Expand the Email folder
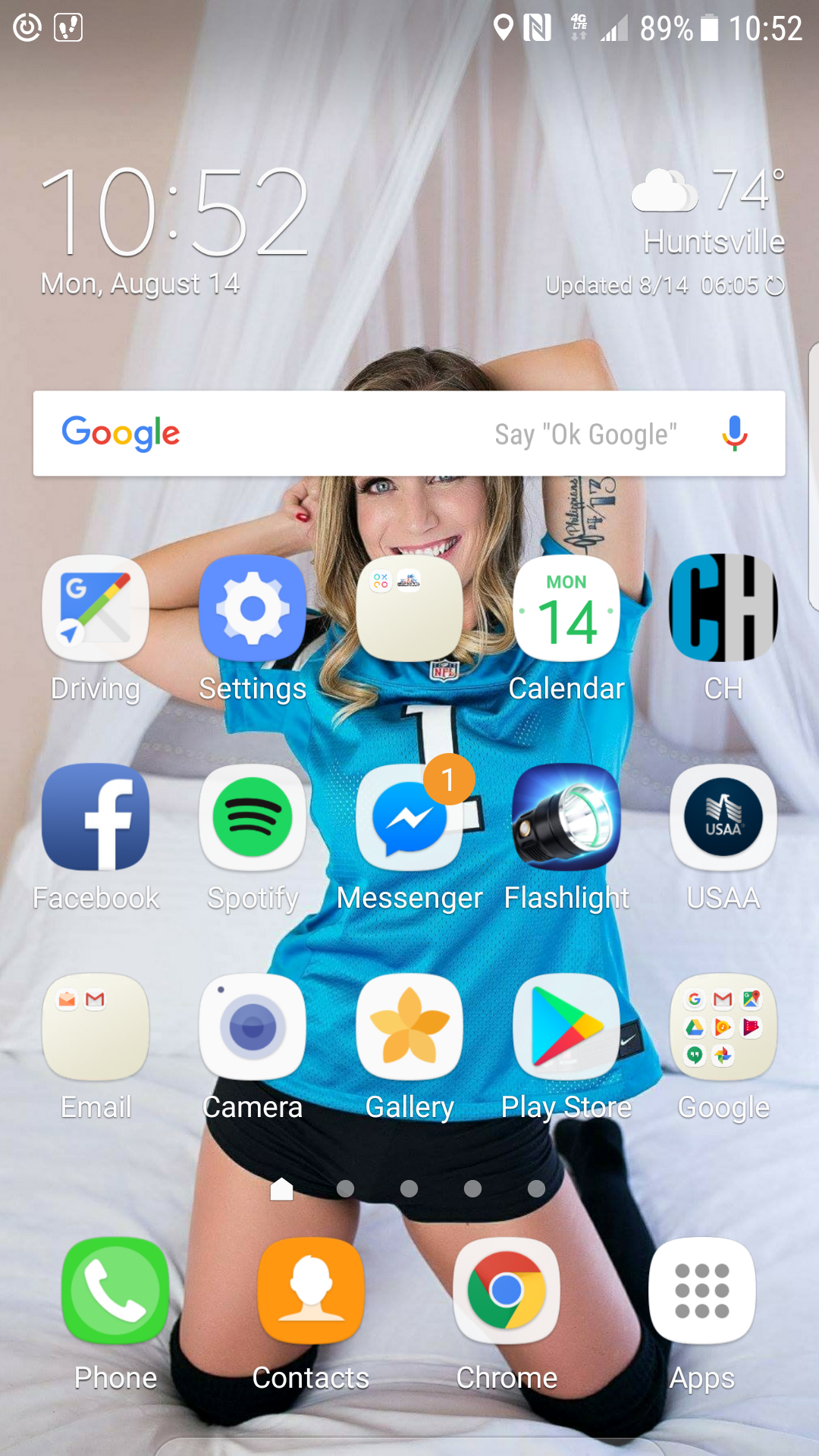The width and height of the screenshot is (819, 1456). pos(96,1027)
